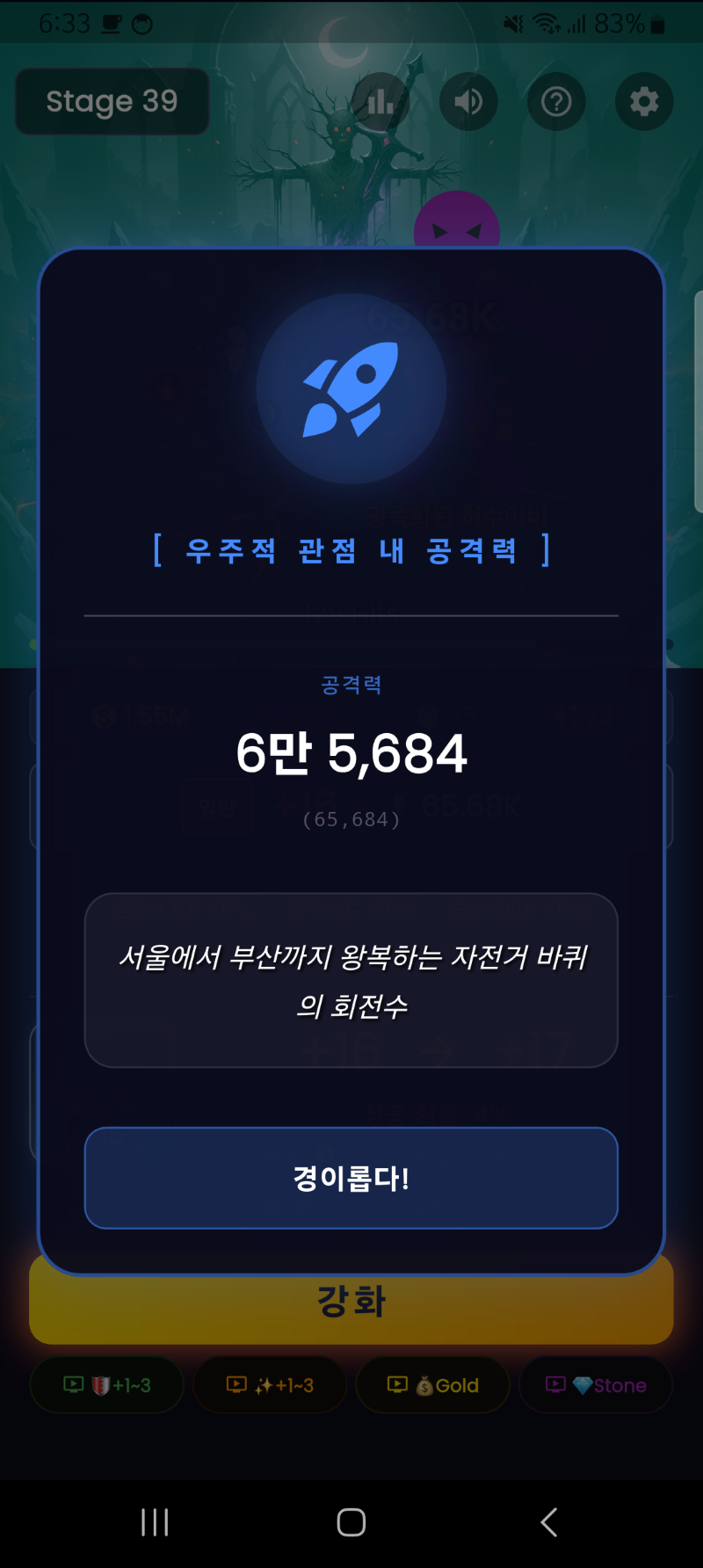Watch ad for shield +1~3 boost
703x1568 pixels.
pos(107,1385)
